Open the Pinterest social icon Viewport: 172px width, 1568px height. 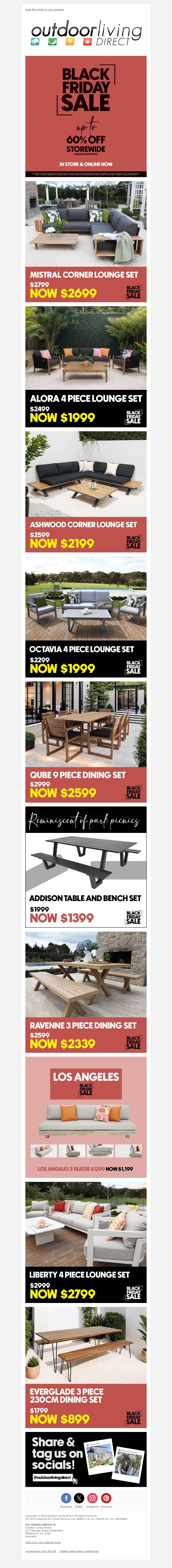(x=106, y=1498)
